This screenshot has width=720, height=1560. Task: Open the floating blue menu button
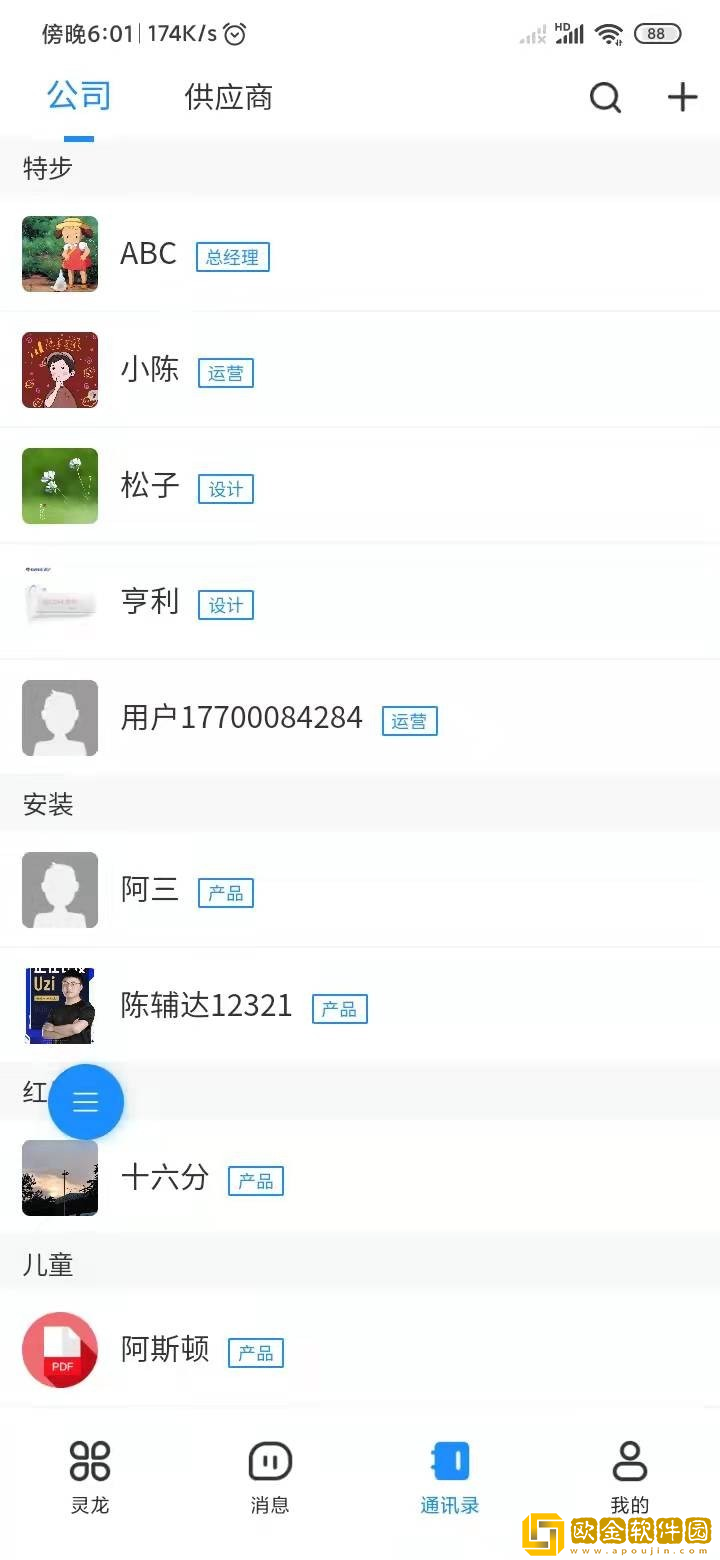click(x=85, y=1102)
